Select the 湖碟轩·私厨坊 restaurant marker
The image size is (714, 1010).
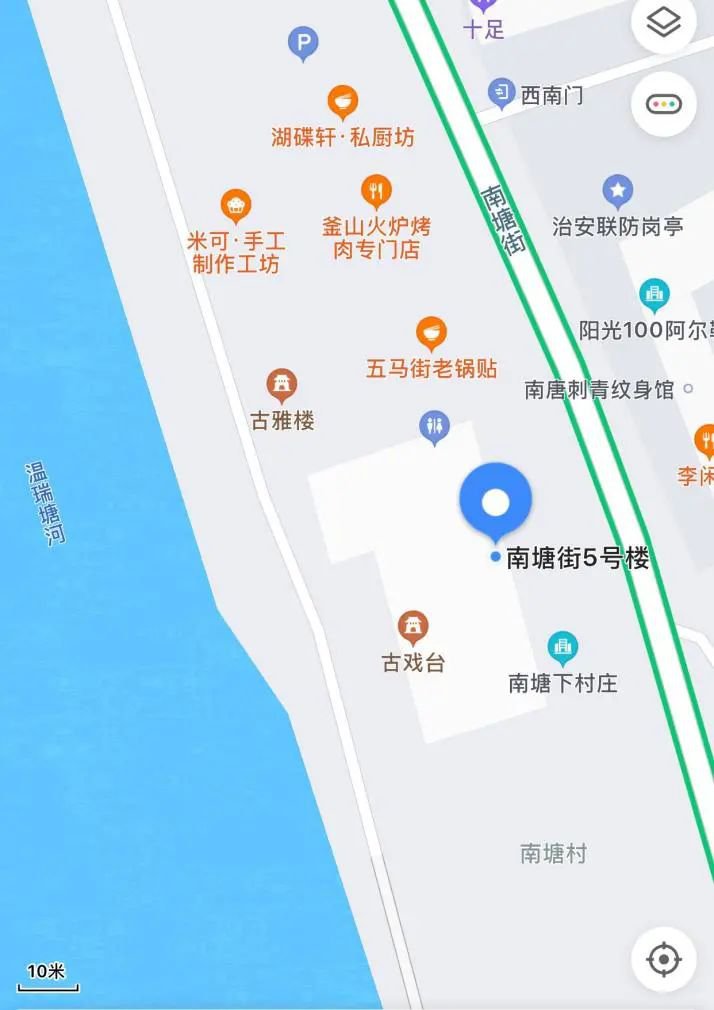(x=343, y=101)
